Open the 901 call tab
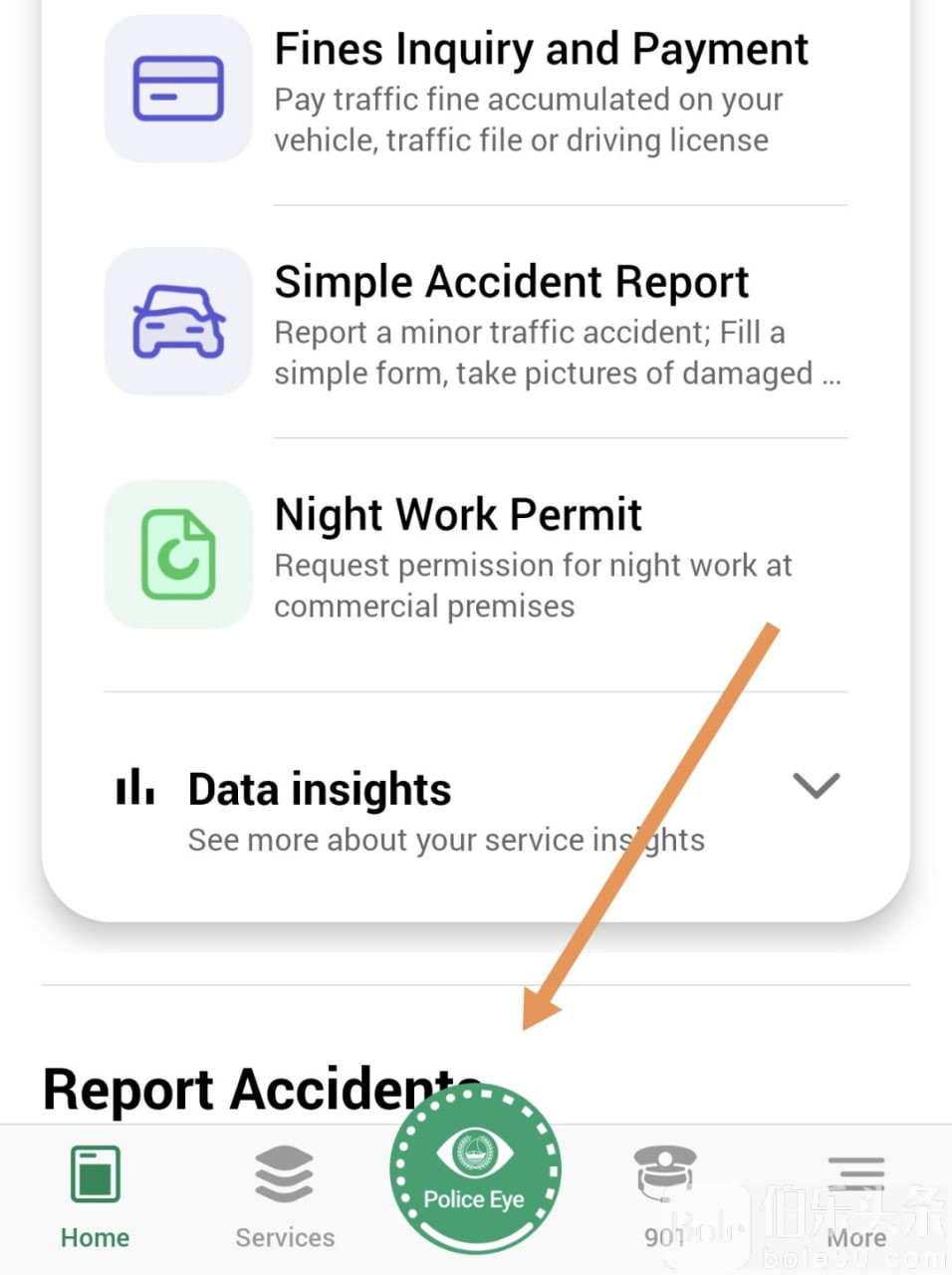The width and height of the screenshot is (952, 1275). tap(665, 1197)
